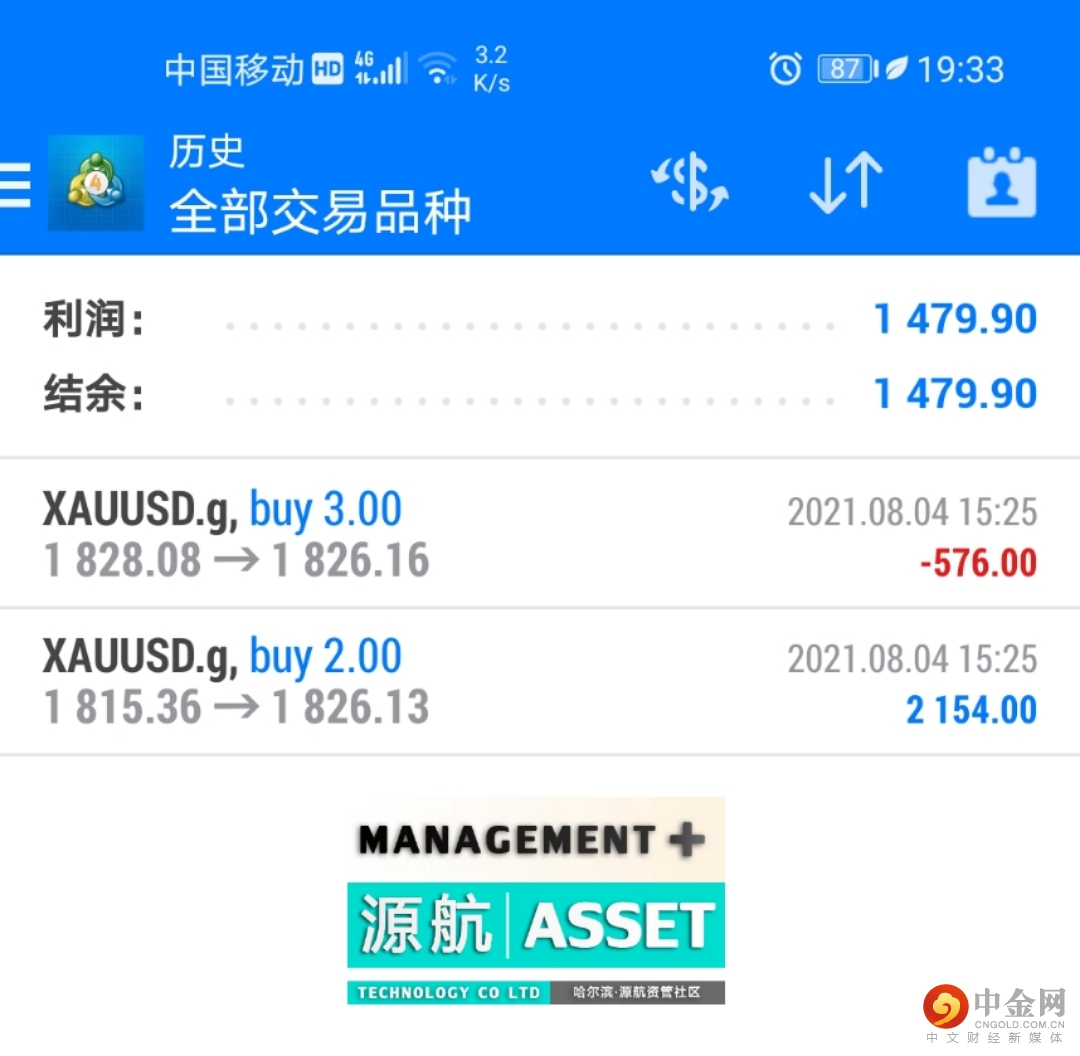
Task: Tap the sort arrows icon
Action: click(846, 184)
